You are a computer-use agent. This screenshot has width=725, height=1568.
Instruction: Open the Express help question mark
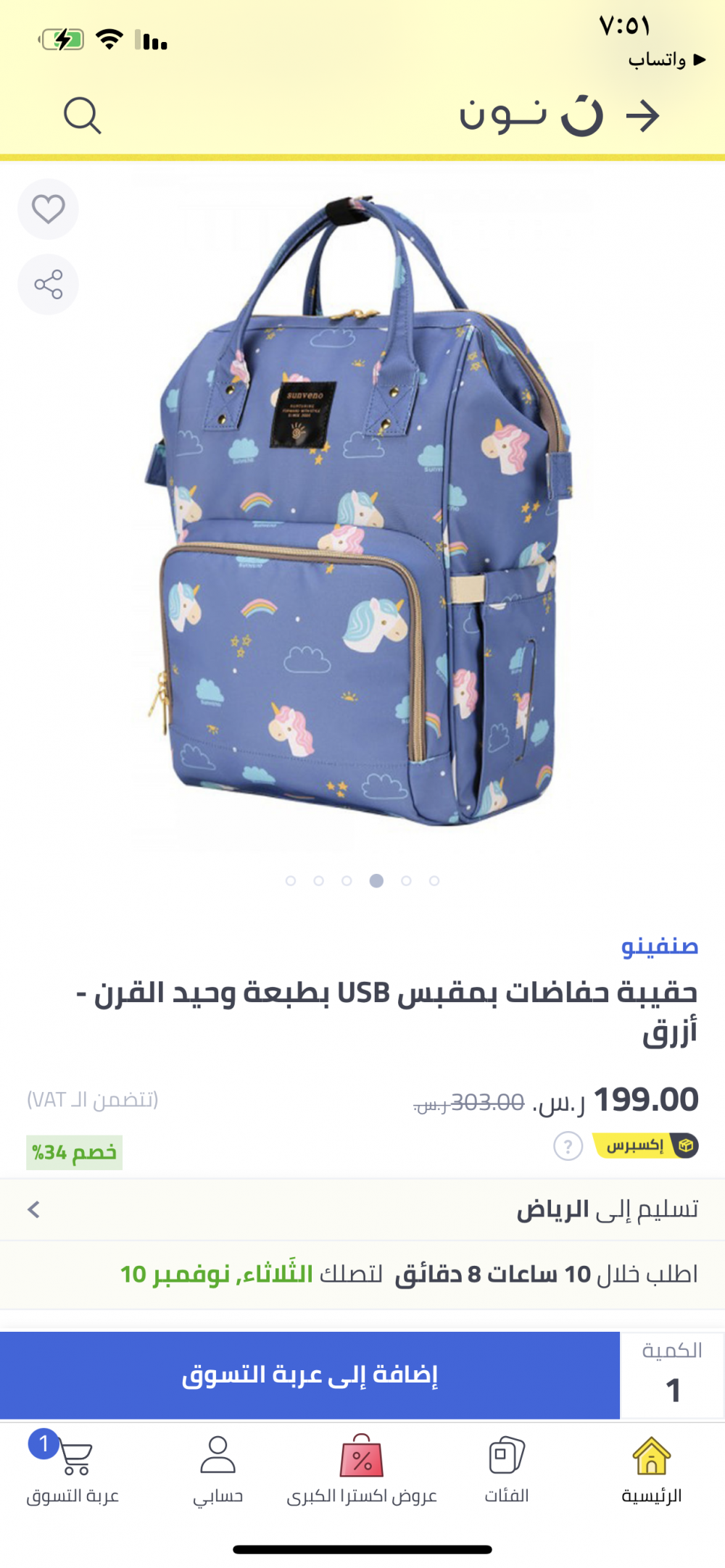[x=568, y=1146]
